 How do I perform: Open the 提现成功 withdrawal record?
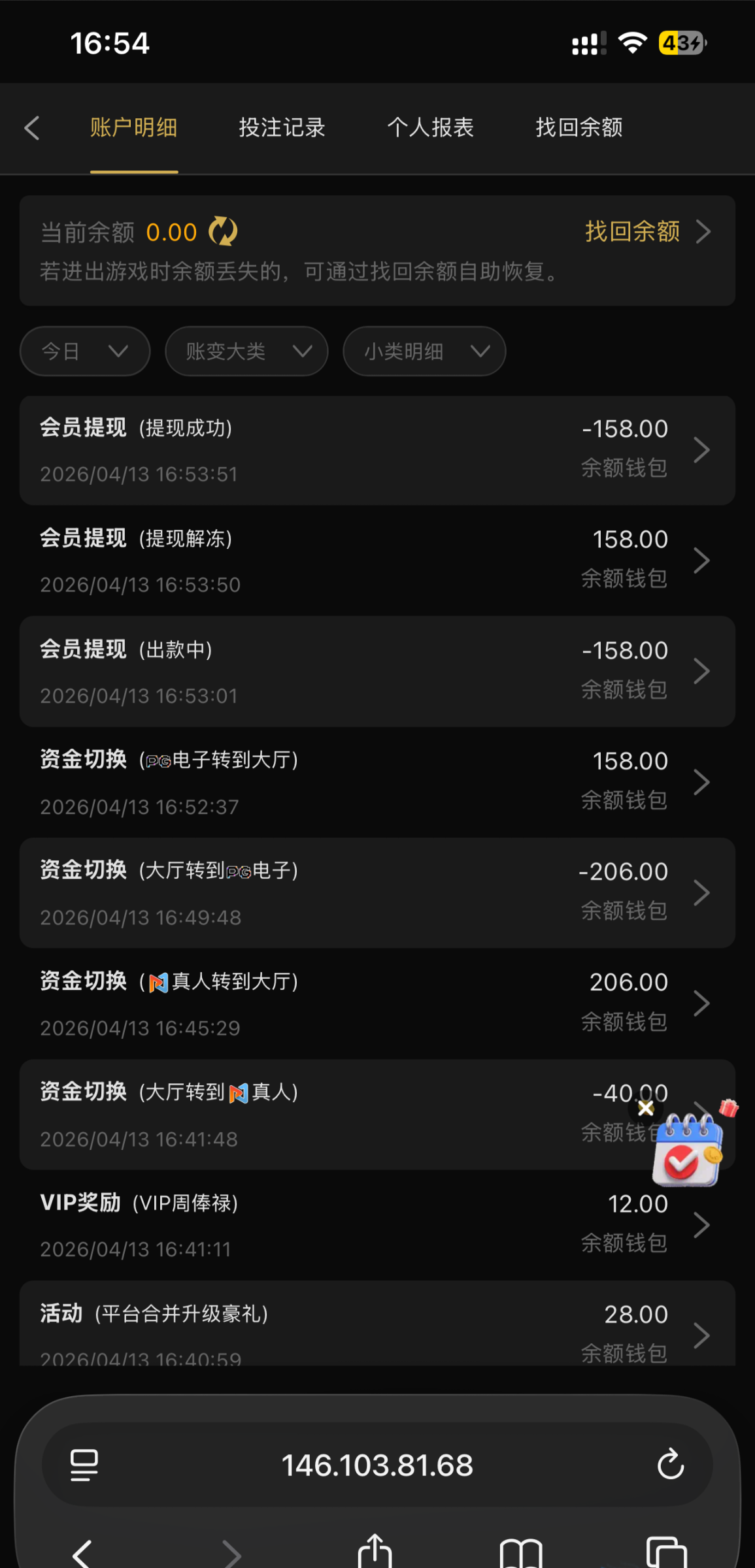[377, 450]
